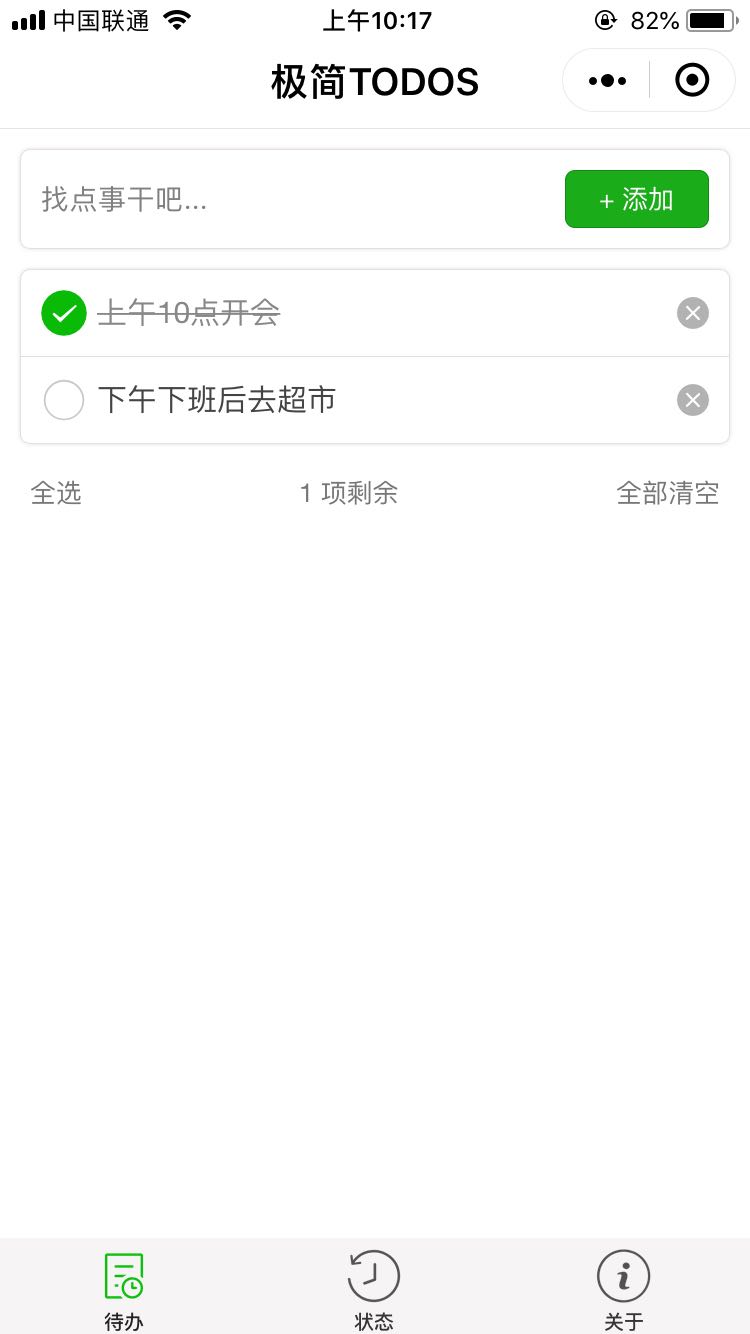Tap the green 添加 button
Screen dimensions: 750x1334
coord(637,199)
